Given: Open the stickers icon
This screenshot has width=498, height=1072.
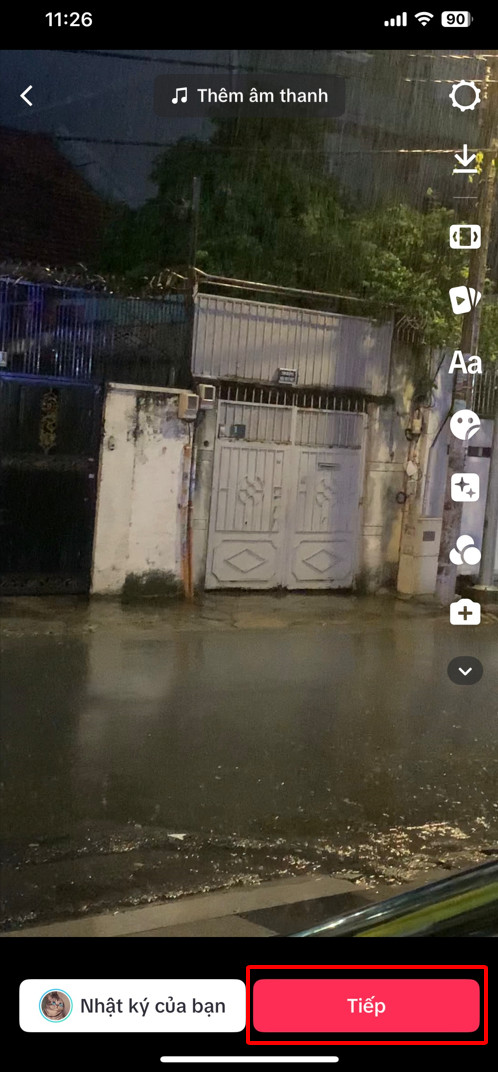Looking at the screenshot, I should [465, 425].
